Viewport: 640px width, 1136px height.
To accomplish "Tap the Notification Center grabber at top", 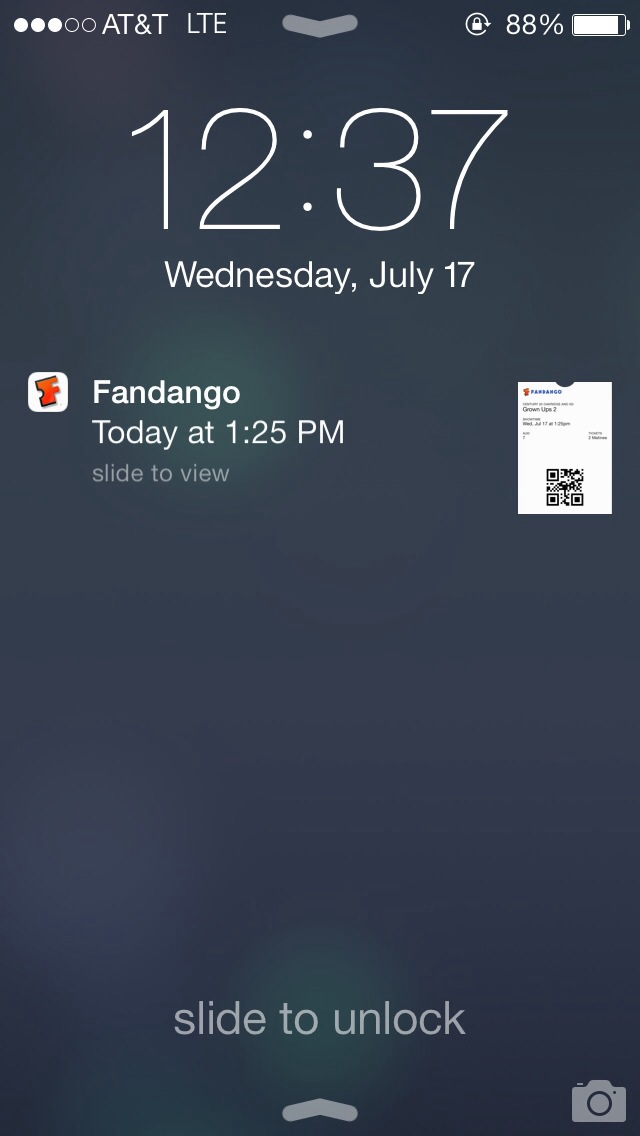I will coord(320,25).
